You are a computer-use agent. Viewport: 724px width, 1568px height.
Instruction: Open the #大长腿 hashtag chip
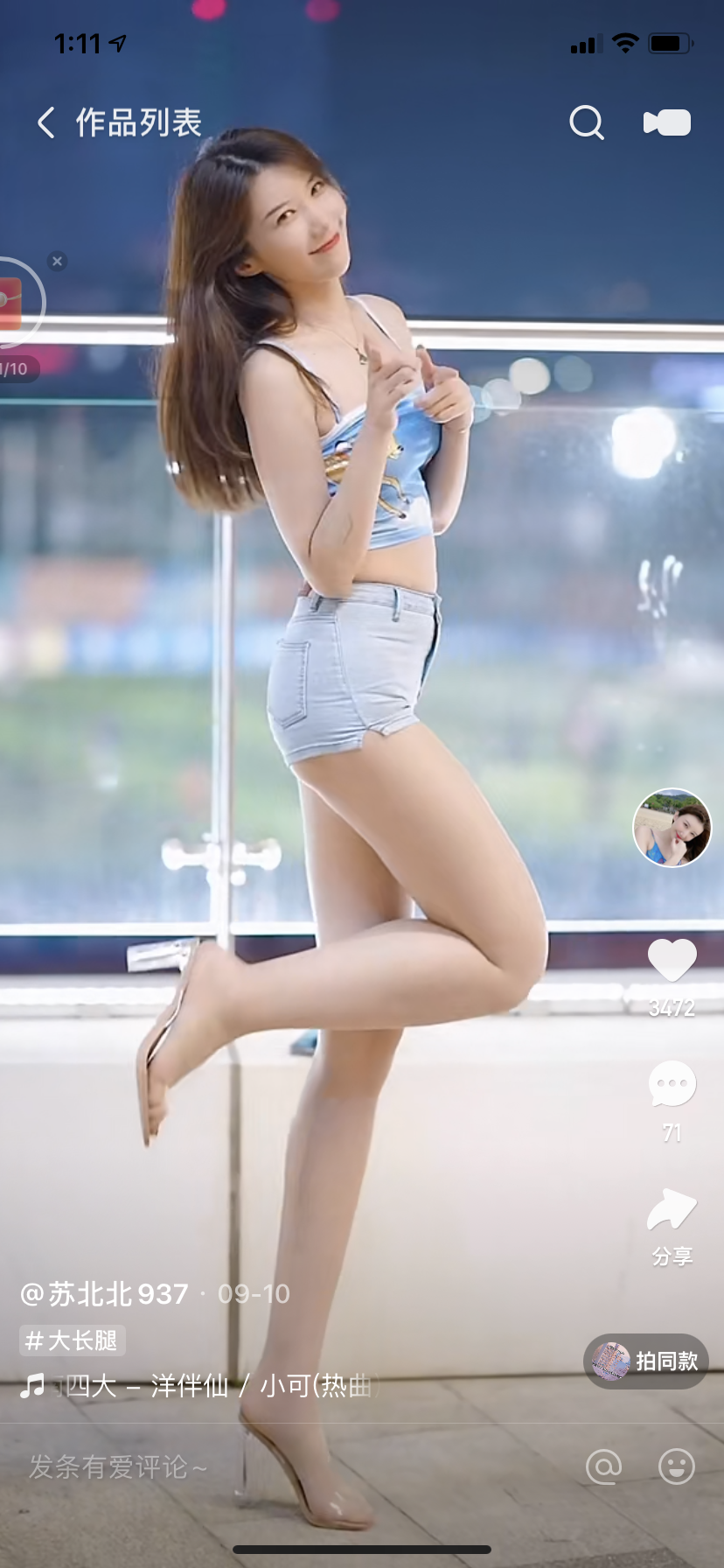coord(73,1340)
